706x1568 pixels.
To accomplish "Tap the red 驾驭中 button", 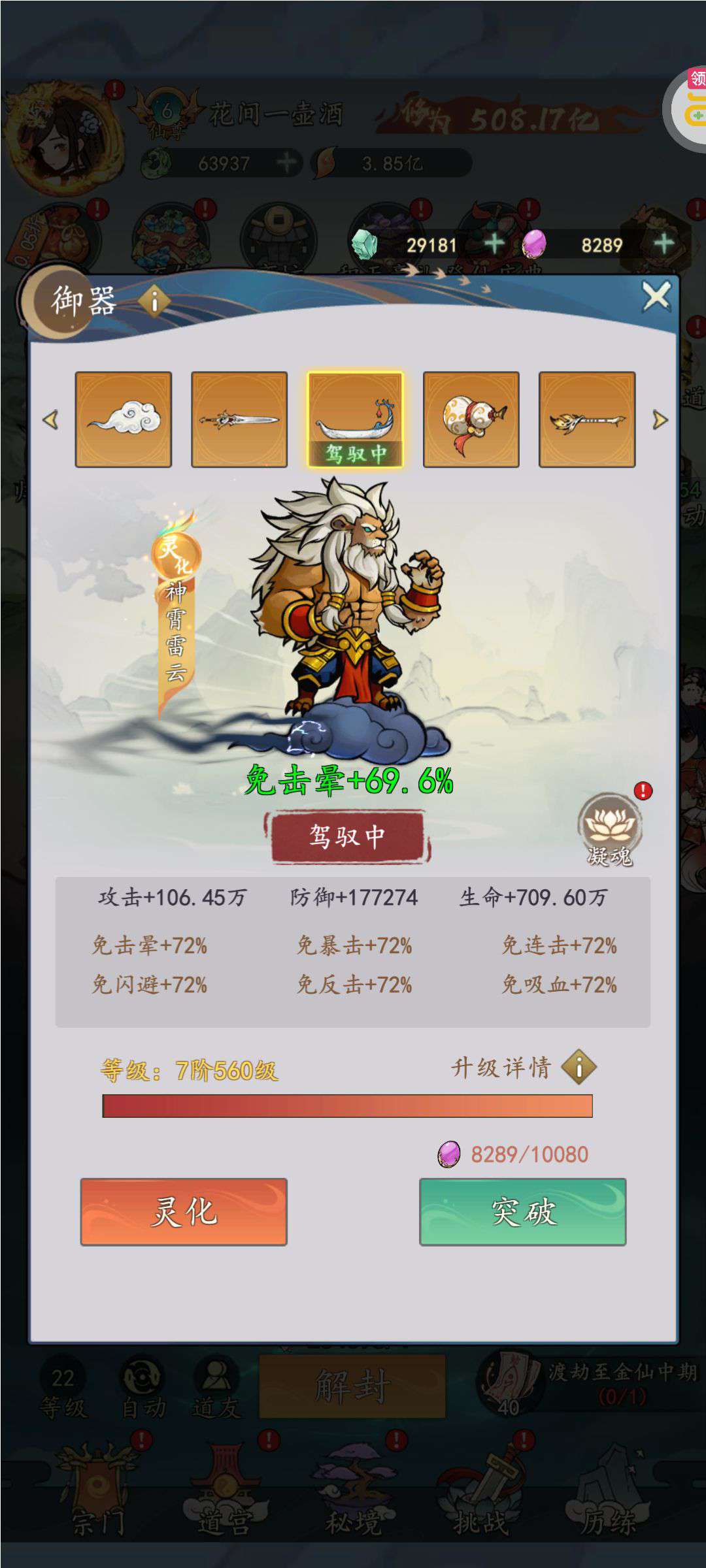I will (x=347, y=837).
